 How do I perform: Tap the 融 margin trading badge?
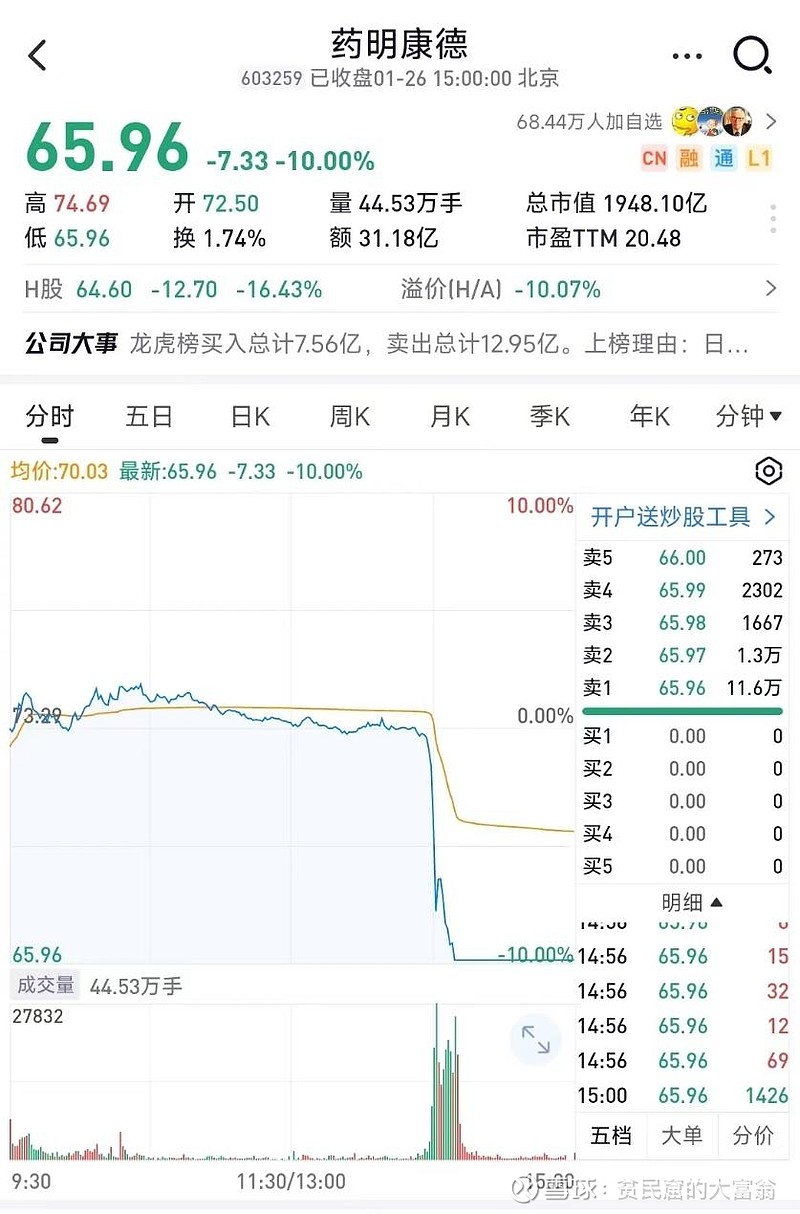click(688, 158)
